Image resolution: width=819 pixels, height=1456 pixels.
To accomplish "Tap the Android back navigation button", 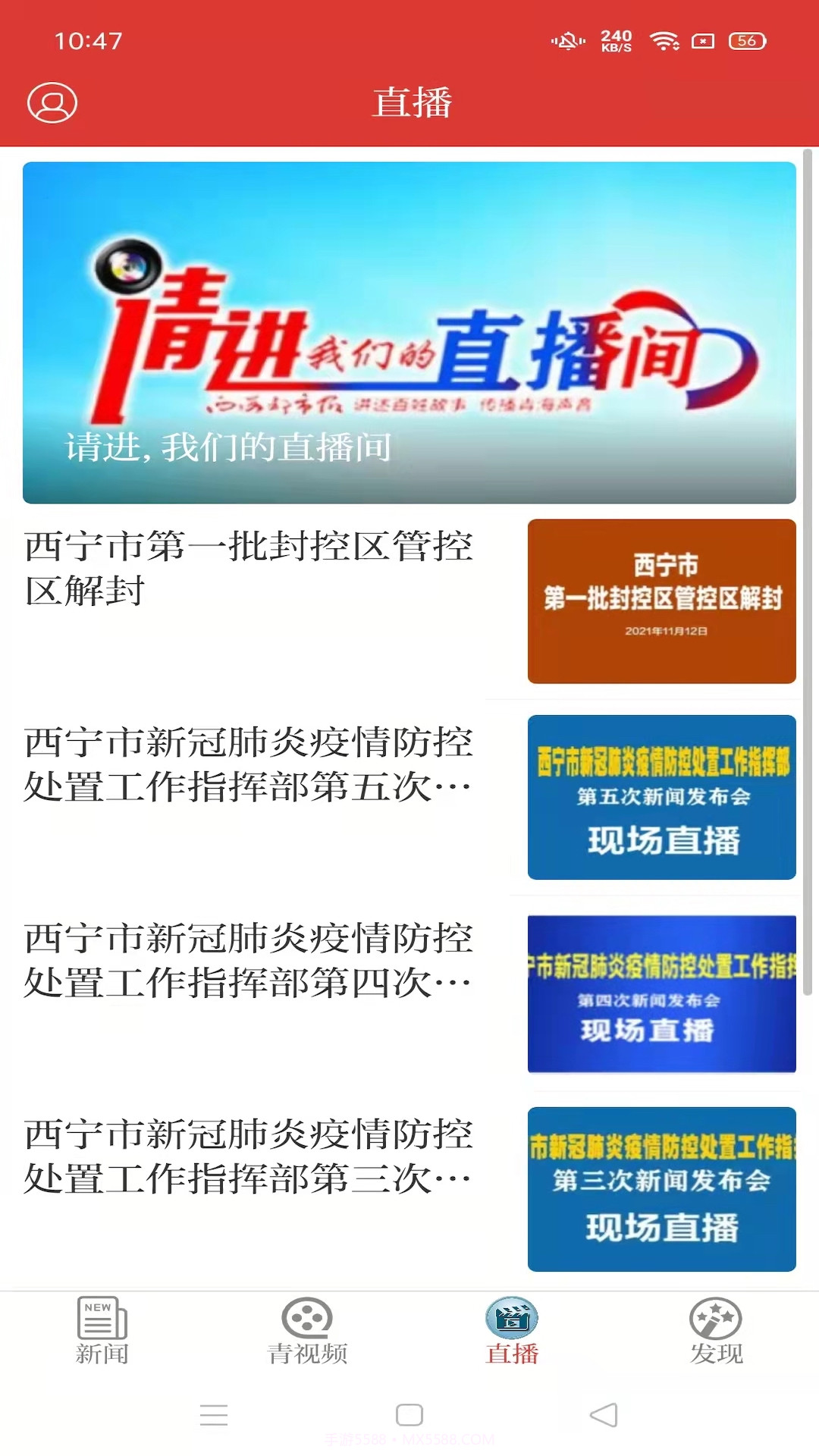I will [603, 1415].
